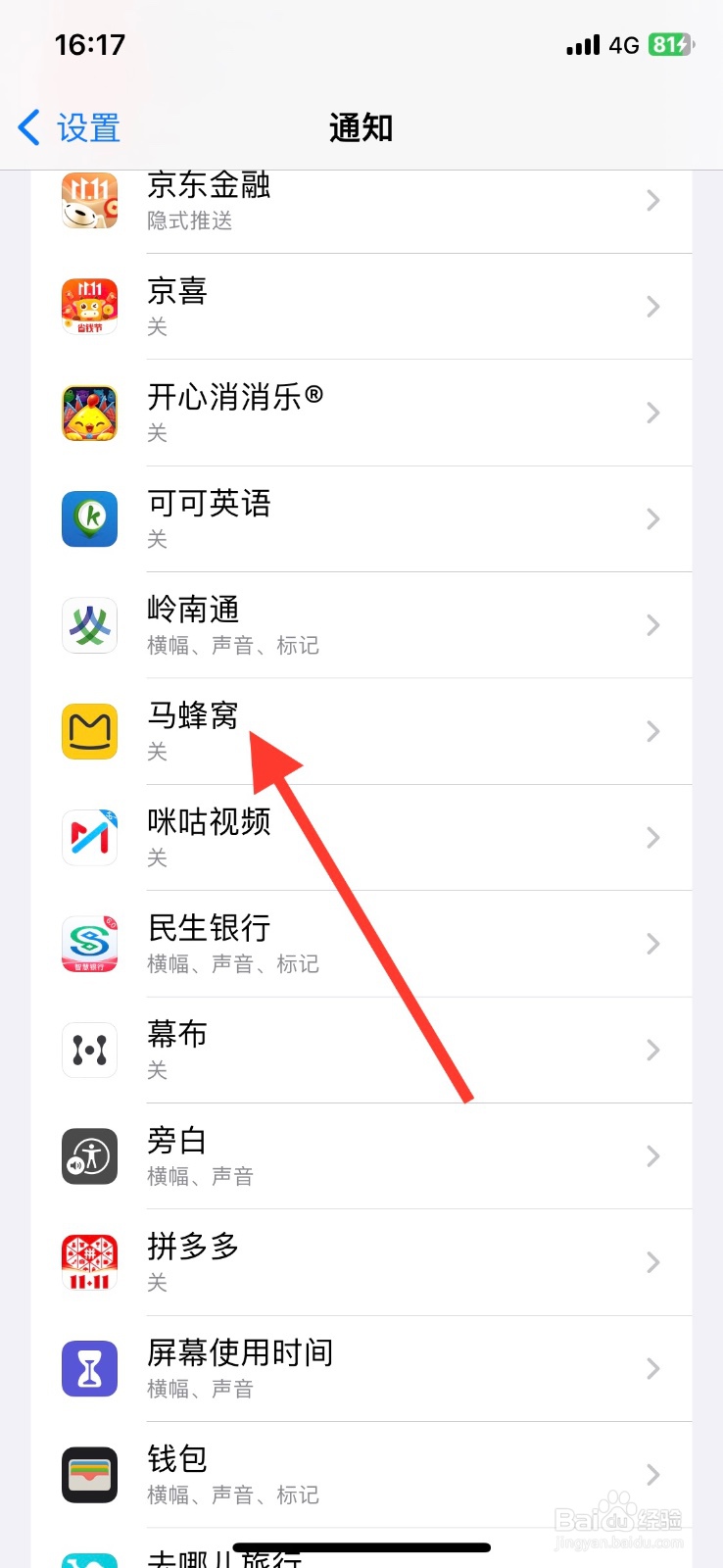The width and height of the screenshot is (723, 1568).
Task: Tap the 马蜂窝 app icon
Action: coord(89,731)
